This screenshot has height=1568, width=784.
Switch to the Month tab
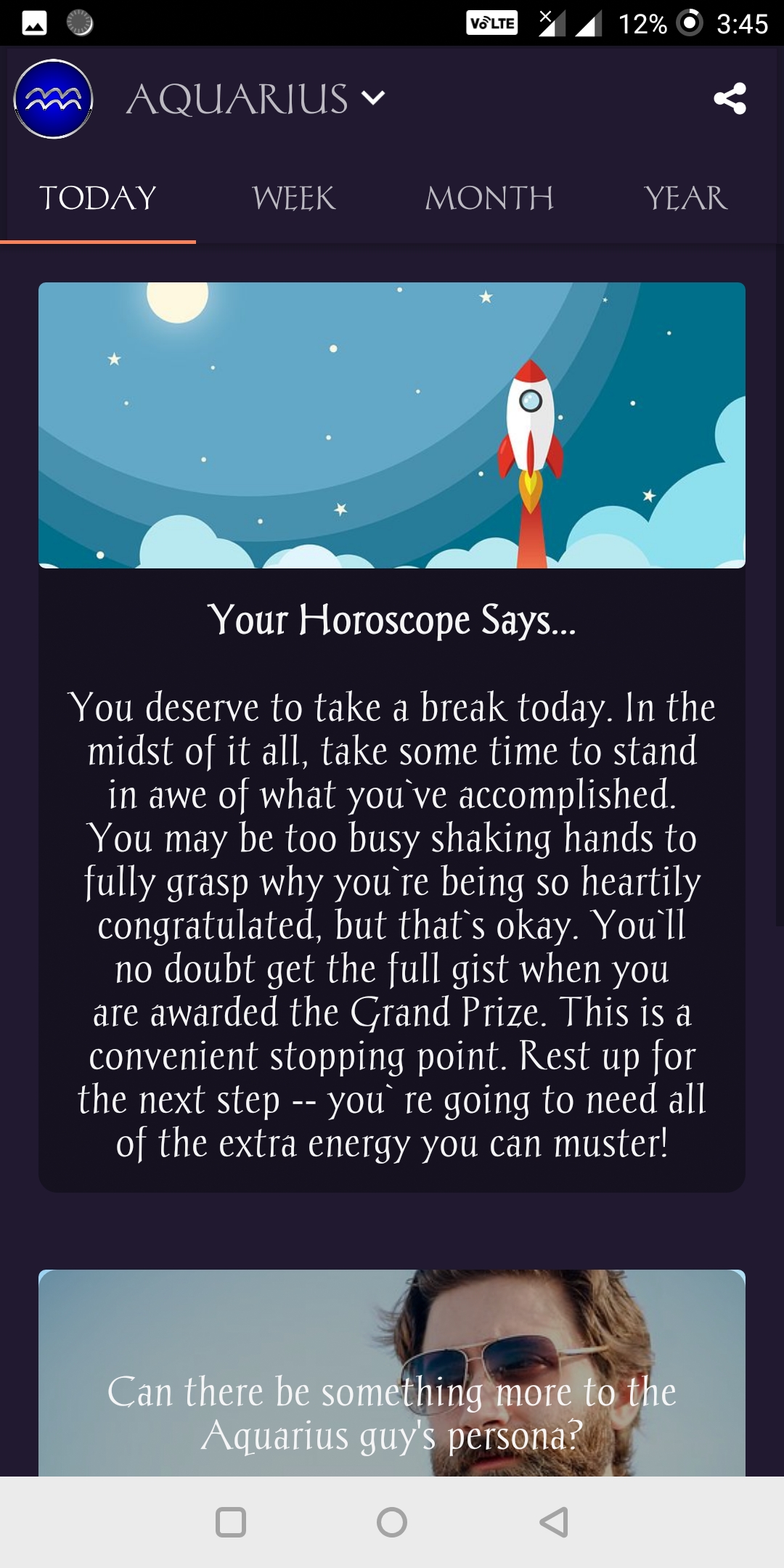pos(490,198)
